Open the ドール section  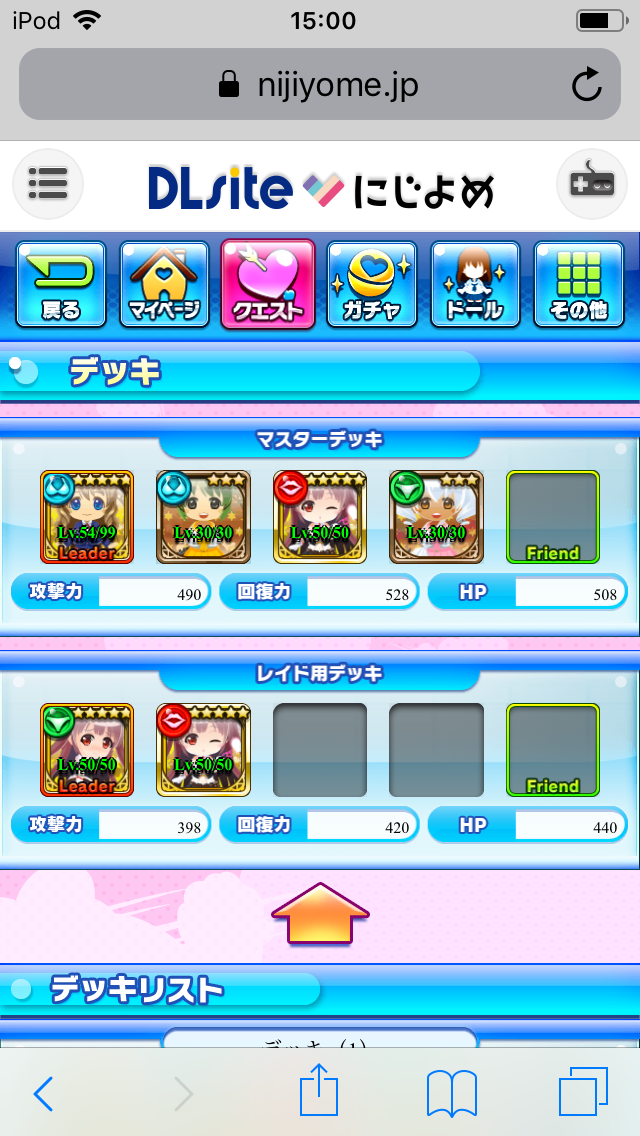[475, 284]
